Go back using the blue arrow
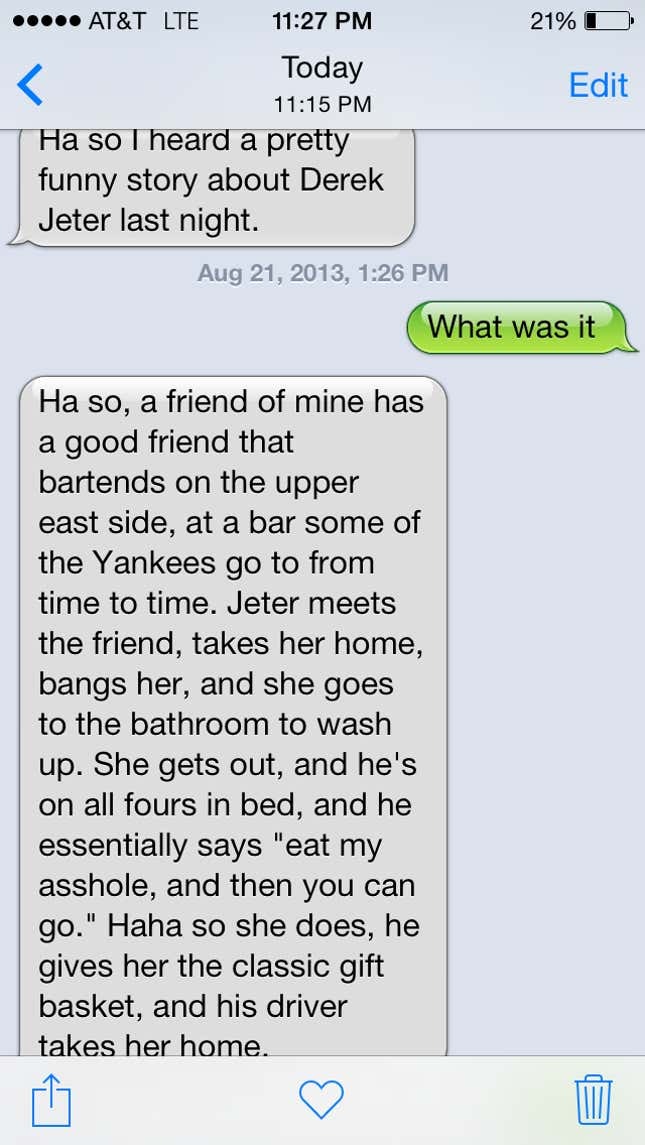This screenshot has width=645, height=1145. coord(31,85)
